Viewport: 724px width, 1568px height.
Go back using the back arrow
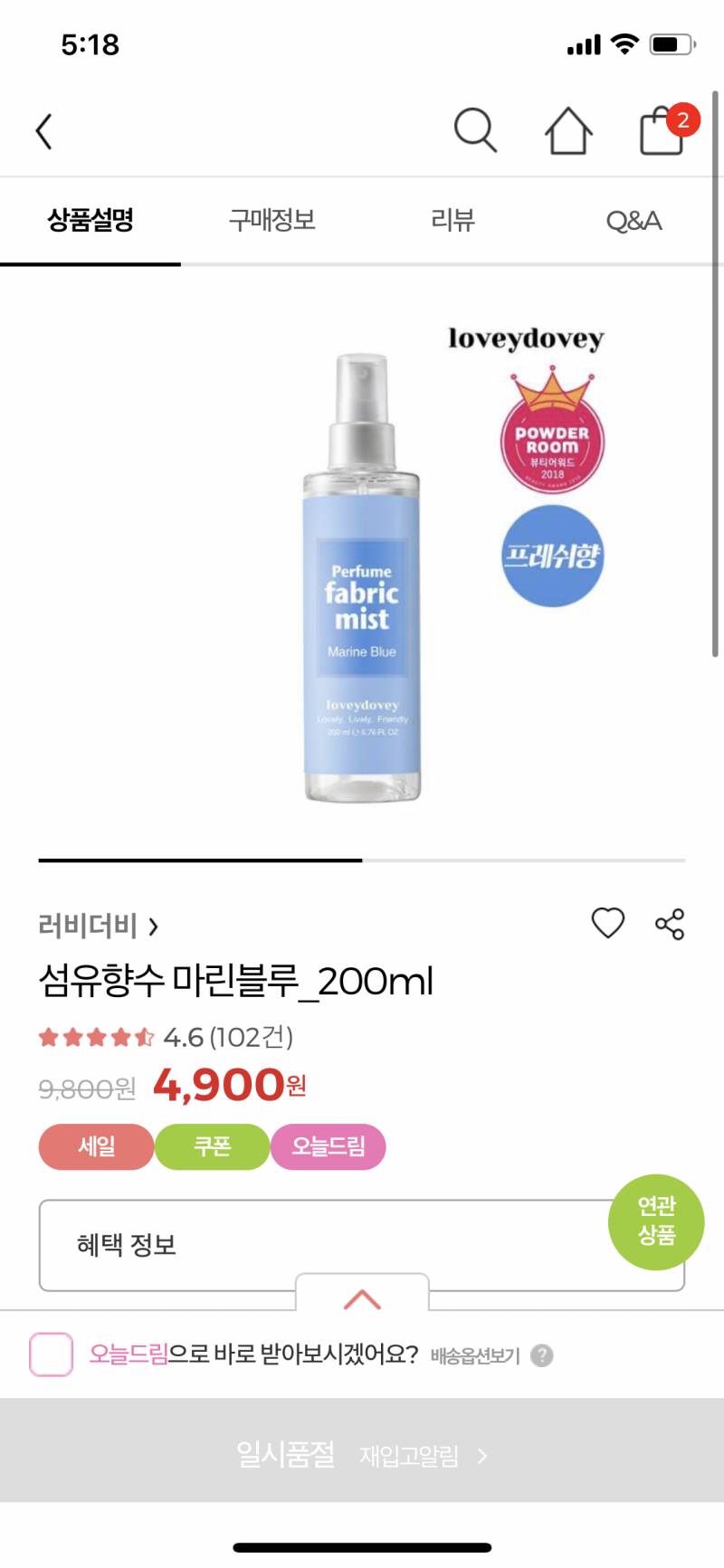43,130
